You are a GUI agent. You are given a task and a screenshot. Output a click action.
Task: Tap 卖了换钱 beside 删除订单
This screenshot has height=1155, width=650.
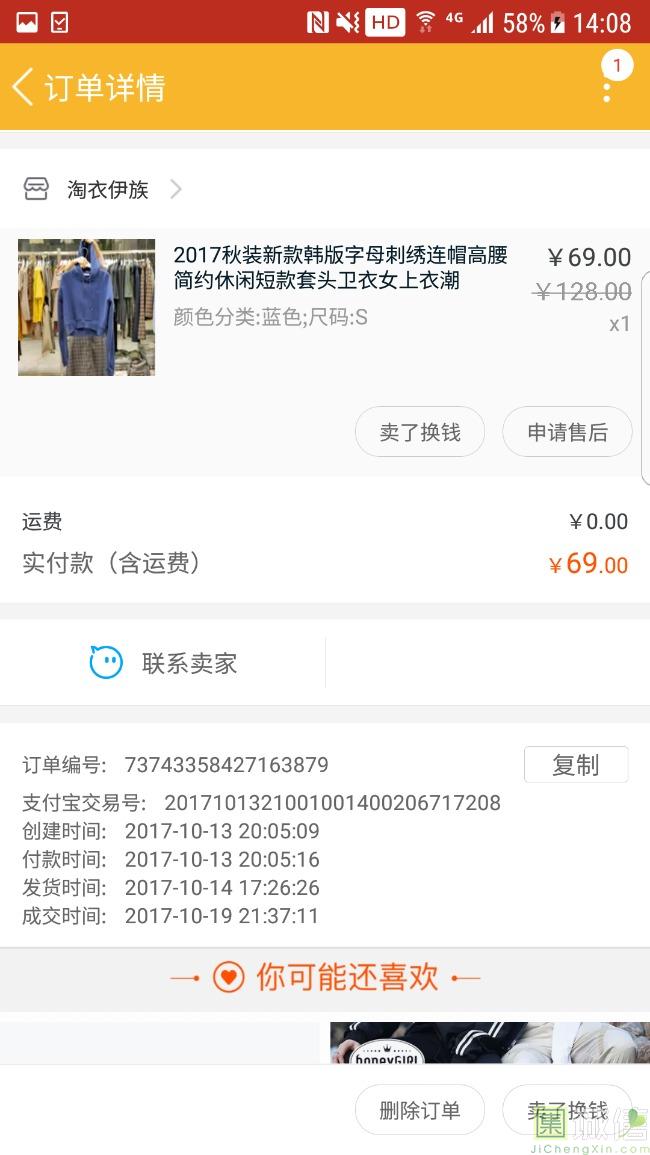click(567, 1110)
